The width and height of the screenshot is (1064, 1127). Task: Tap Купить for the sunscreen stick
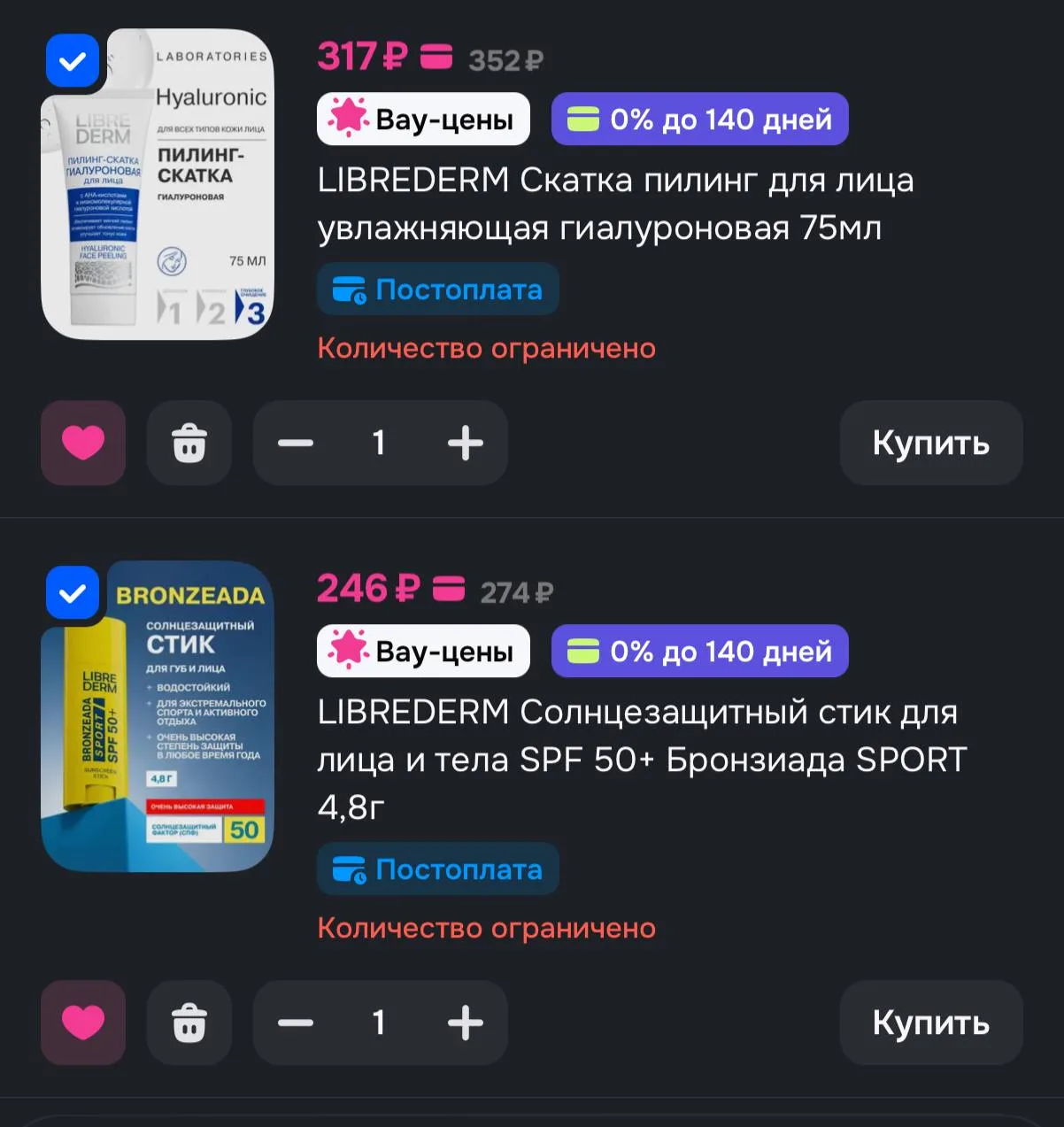[931, 1023]
